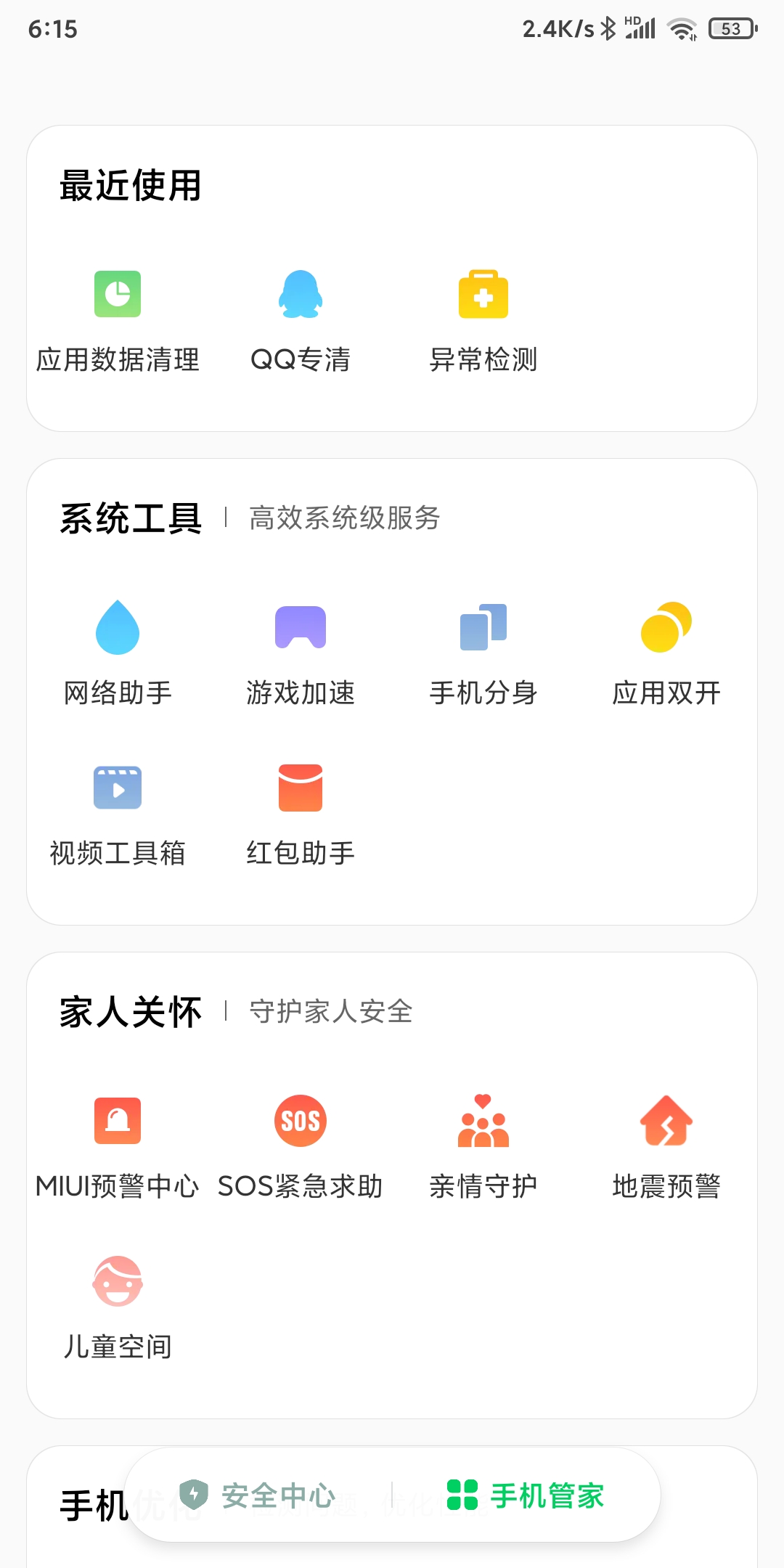Tap 应用双开 dual apps
784x1568 pixels.
(x=666, y=653)
